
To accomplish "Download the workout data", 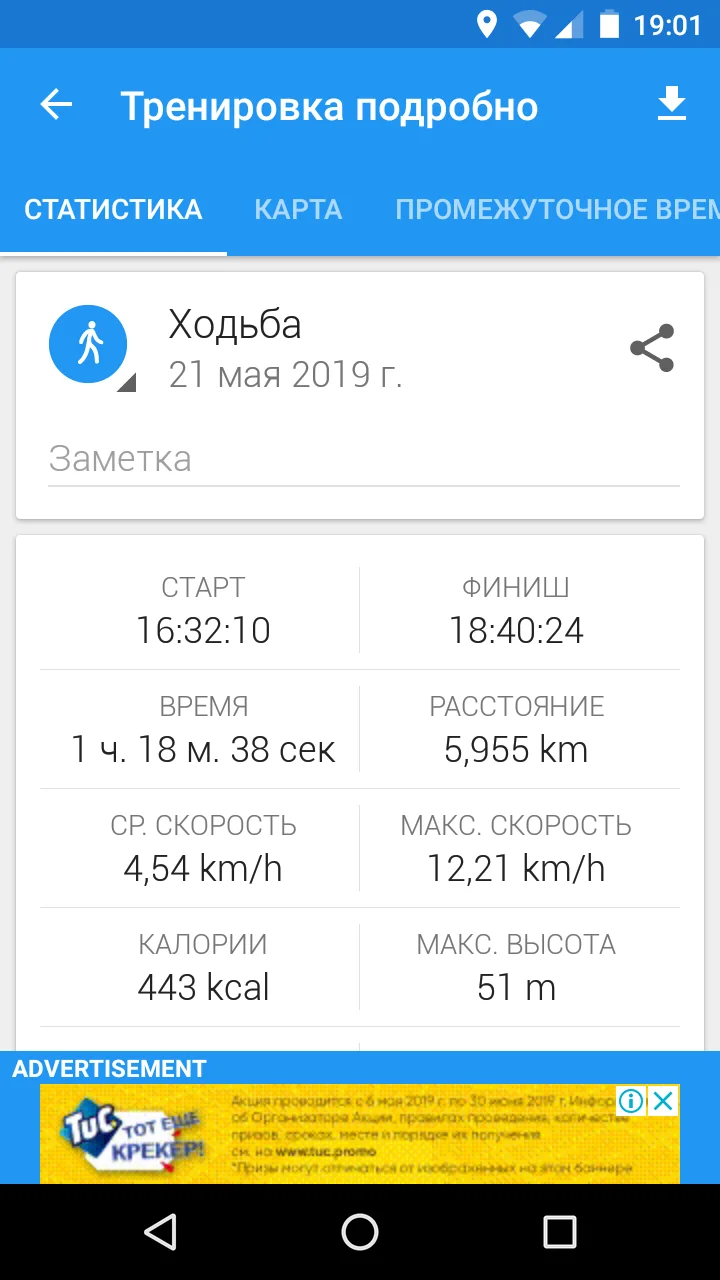I will coord(672,105).
